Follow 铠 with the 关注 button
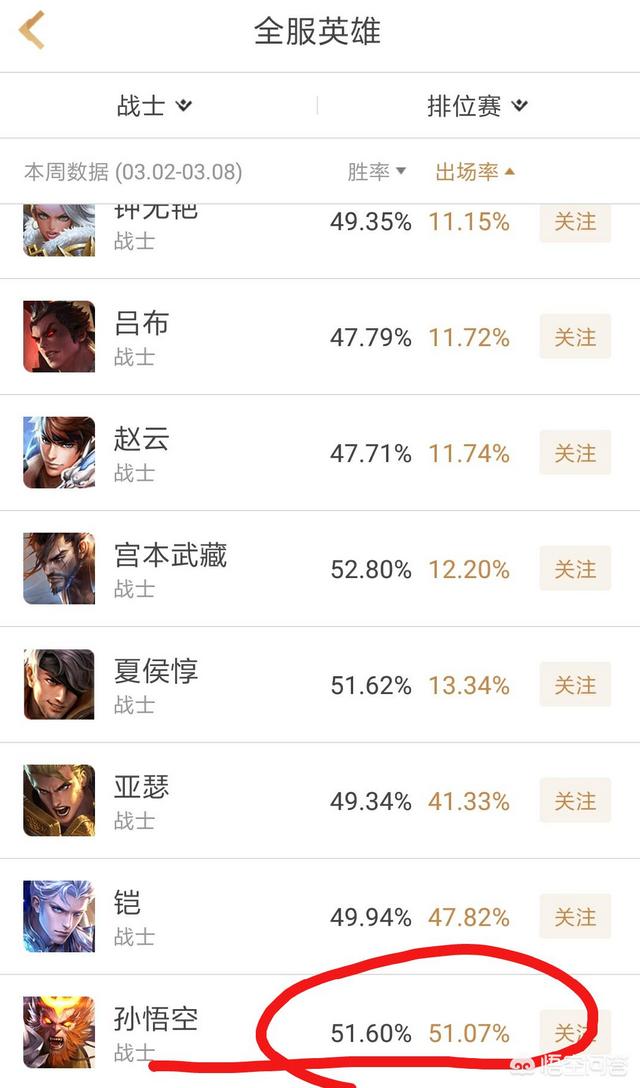Image resolution: width=640 pixels, height=1088 pixels. (575, 918)
